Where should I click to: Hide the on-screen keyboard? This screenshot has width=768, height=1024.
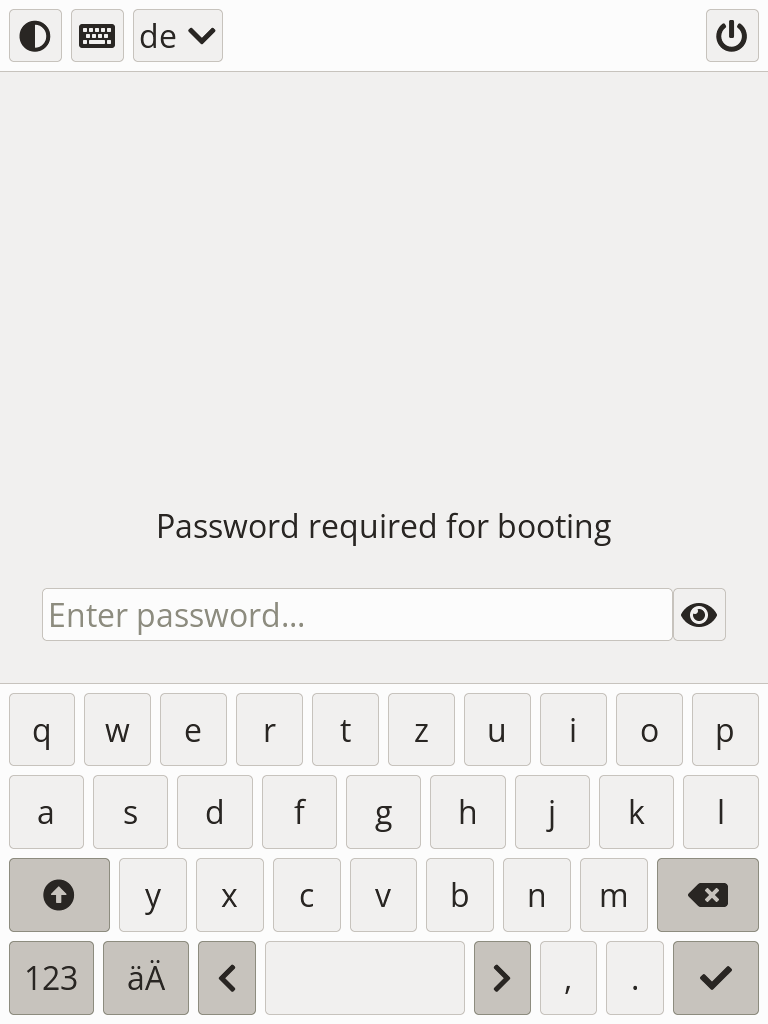click(97, 36)
